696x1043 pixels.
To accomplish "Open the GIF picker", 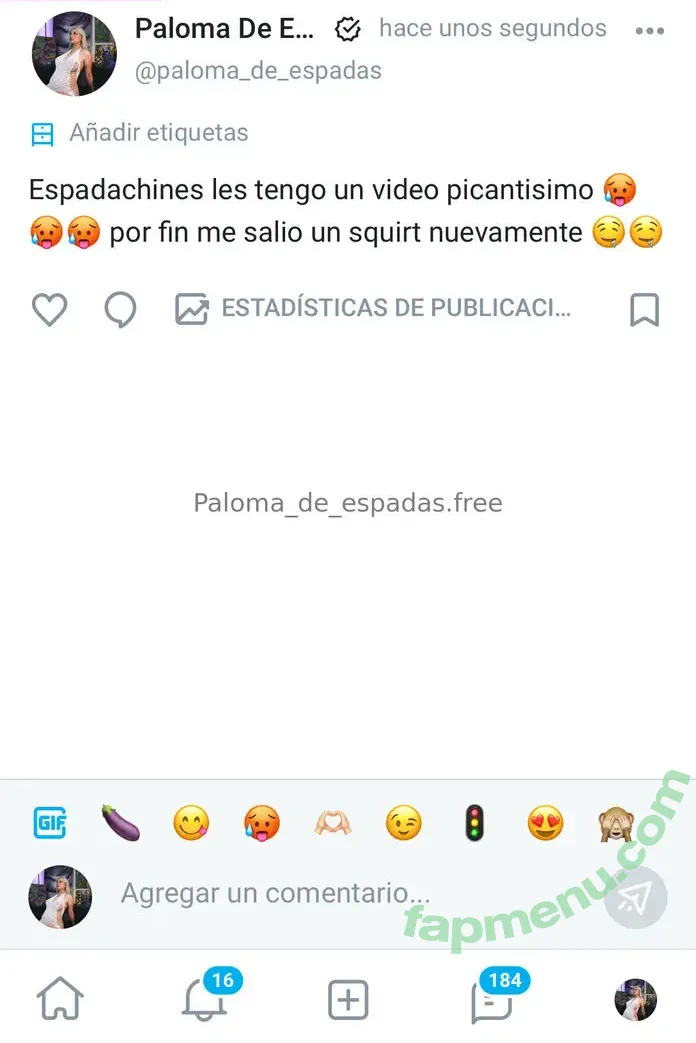I will (x=50, y=823).
